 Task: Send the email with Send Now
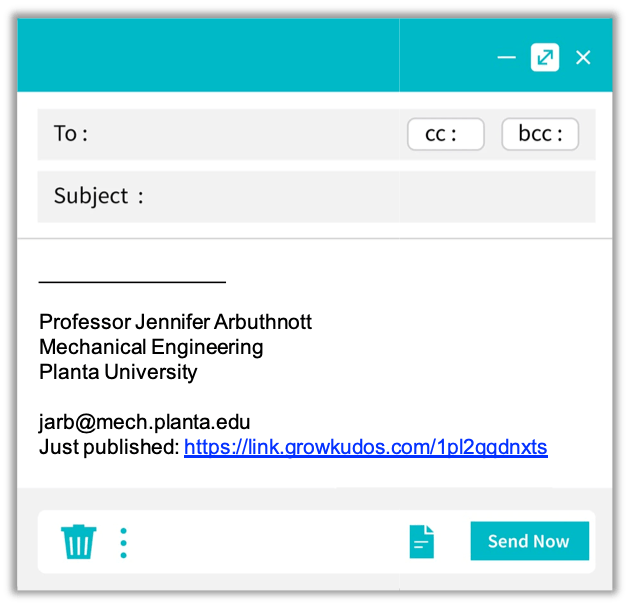pos(529,541)
